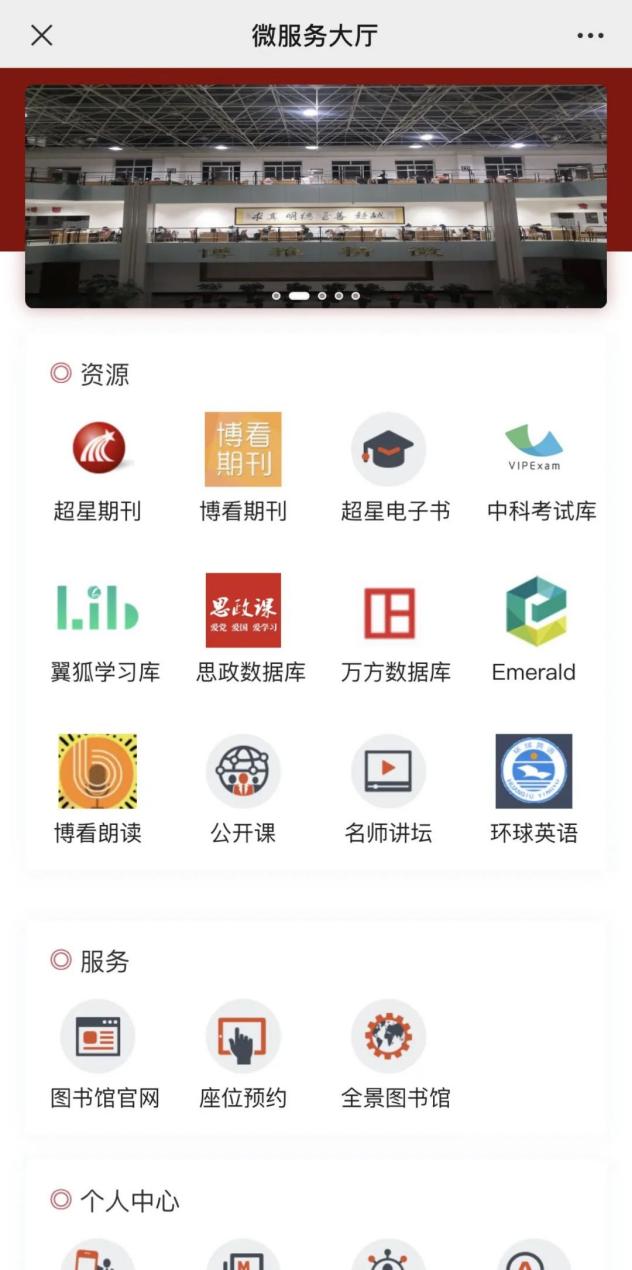Tap the library banner image

click(316, 196)
